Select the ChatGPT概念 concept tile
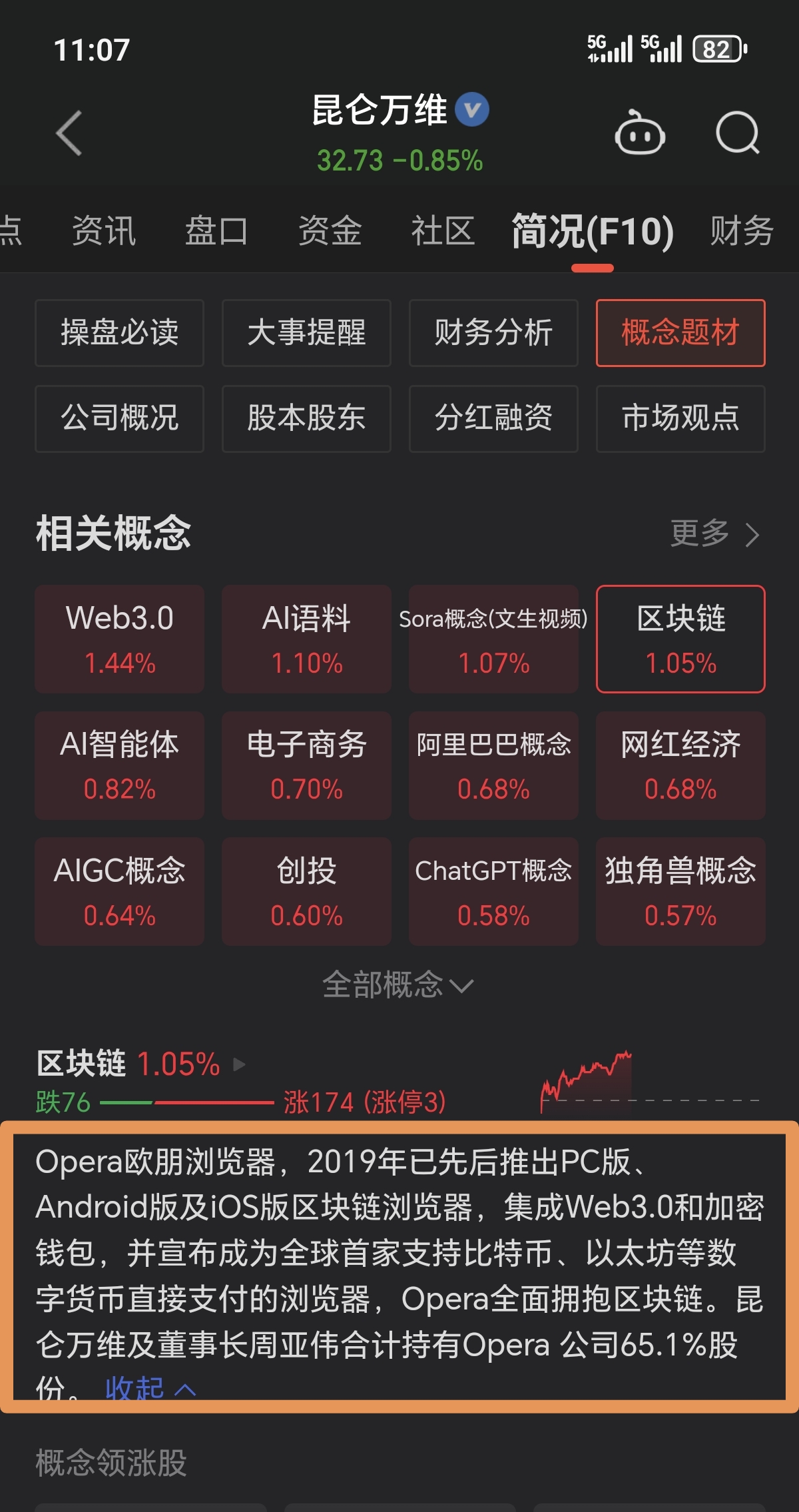This screenshot has width=799, height=1512. [493, 891]
